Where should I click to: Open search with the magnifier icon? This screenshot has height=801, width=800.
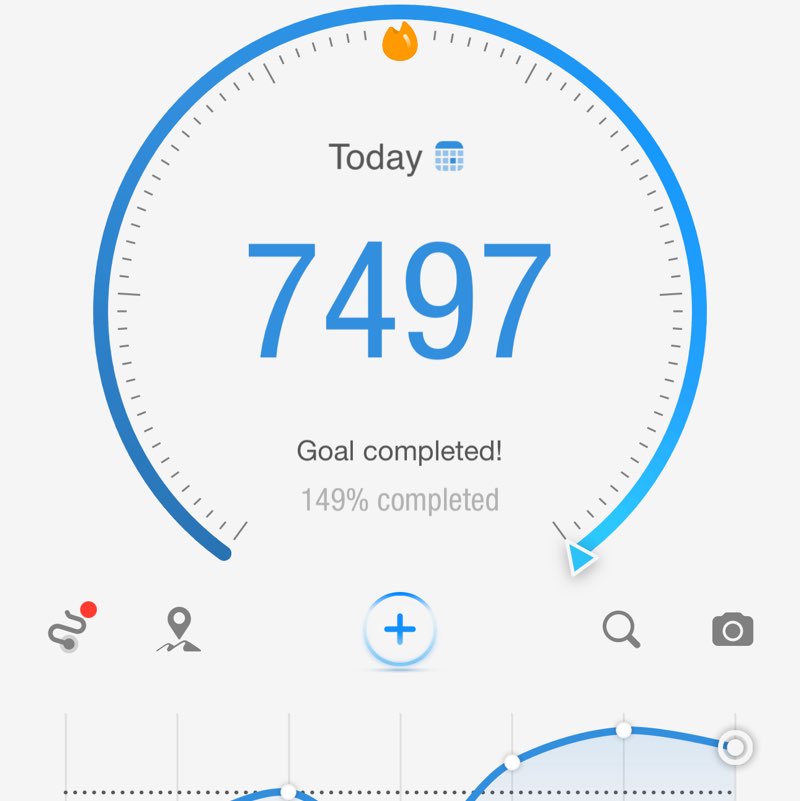click(622, 630)
